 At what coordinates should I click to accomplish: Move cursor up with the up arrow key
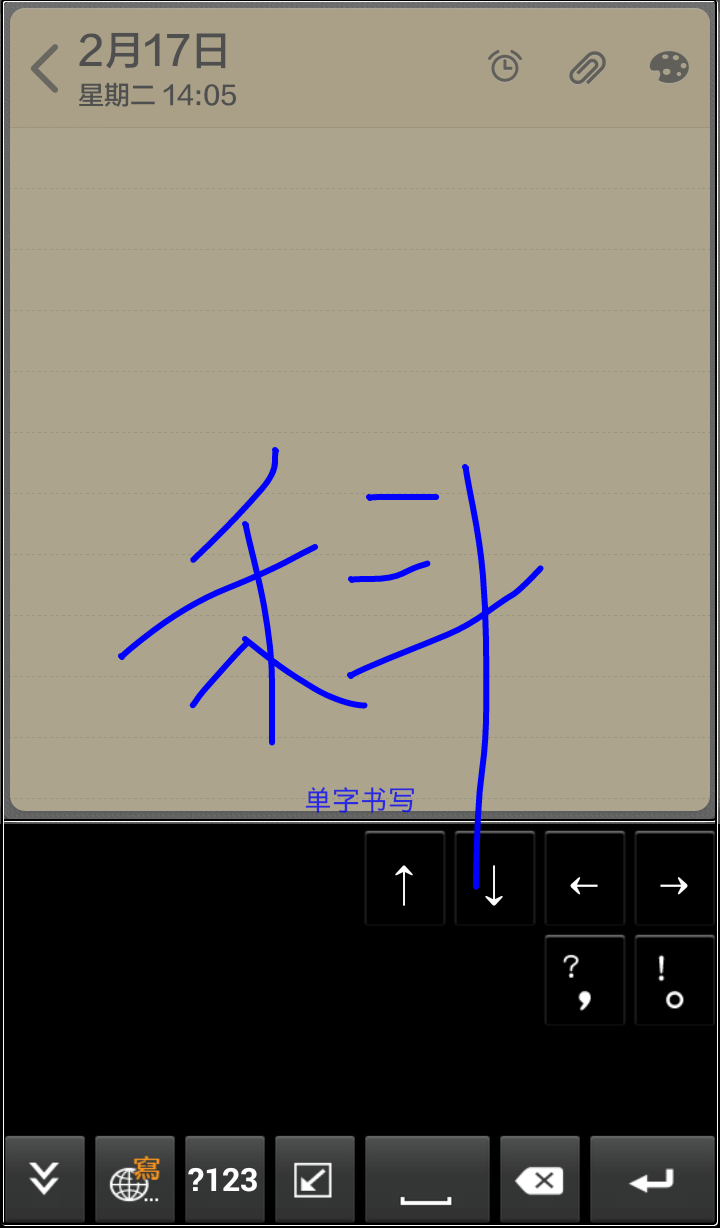tap(404, 879)
